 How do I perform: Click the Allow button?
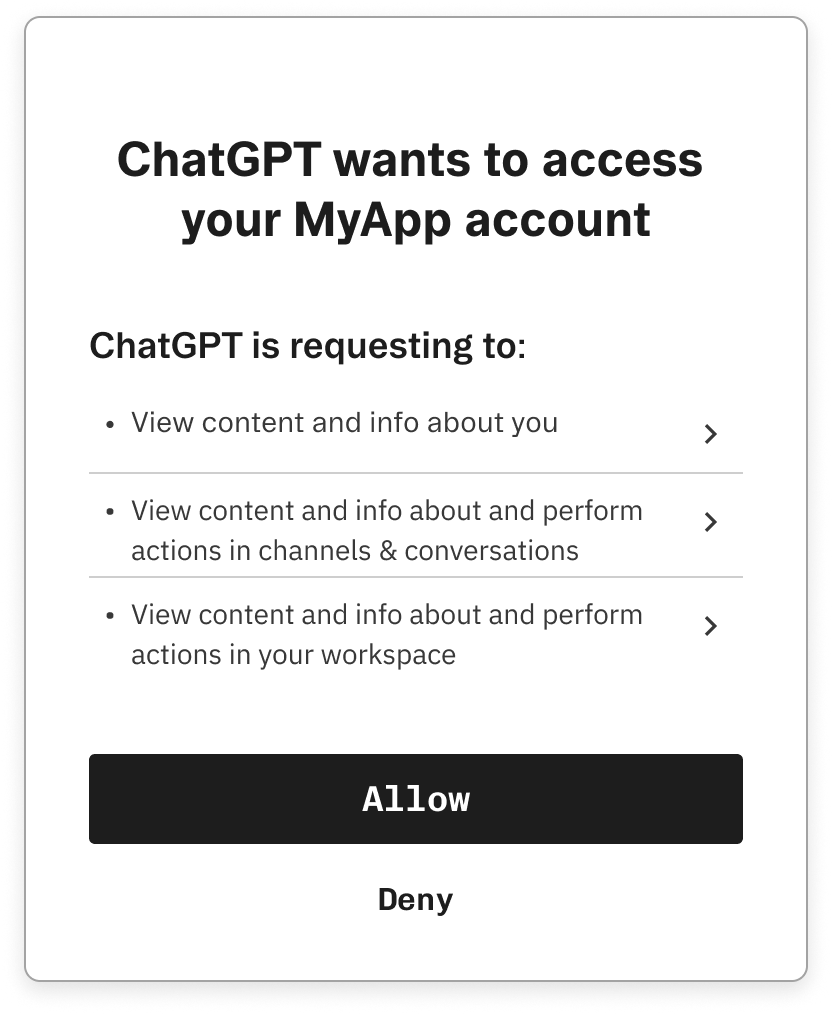tap(416, 799)
